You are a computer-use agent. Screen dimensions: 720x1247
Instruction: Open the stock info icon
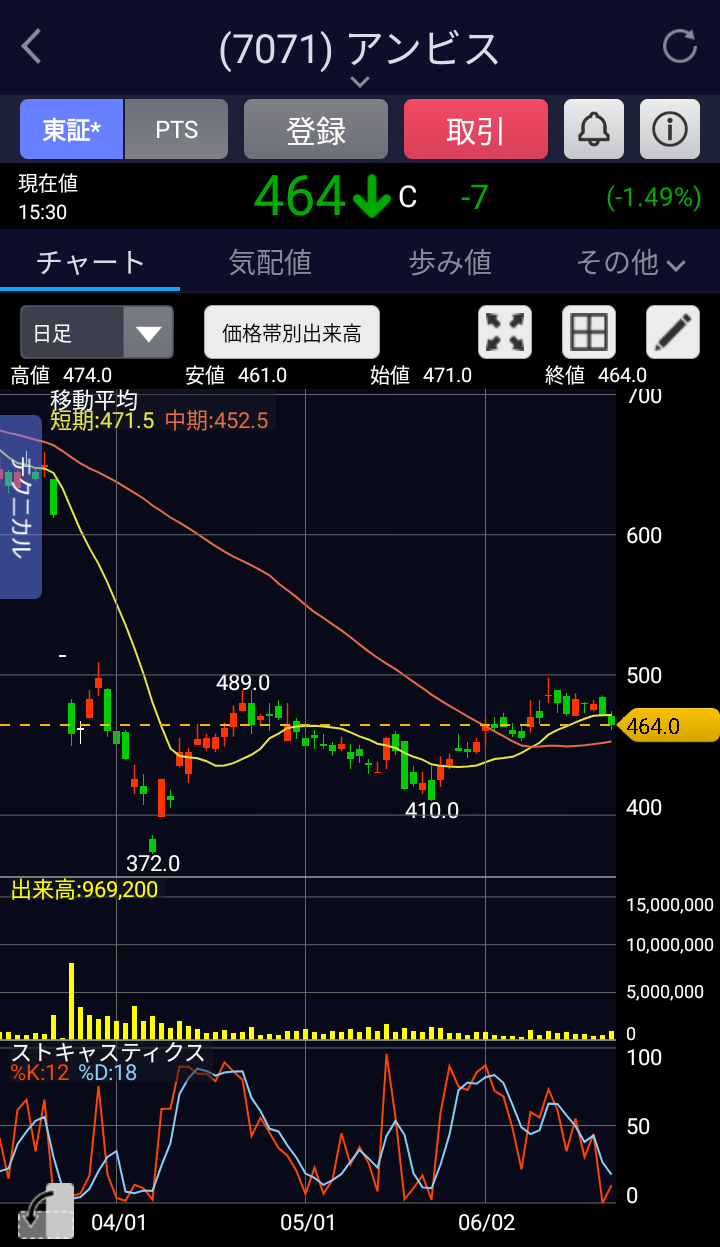click(670, 129)
